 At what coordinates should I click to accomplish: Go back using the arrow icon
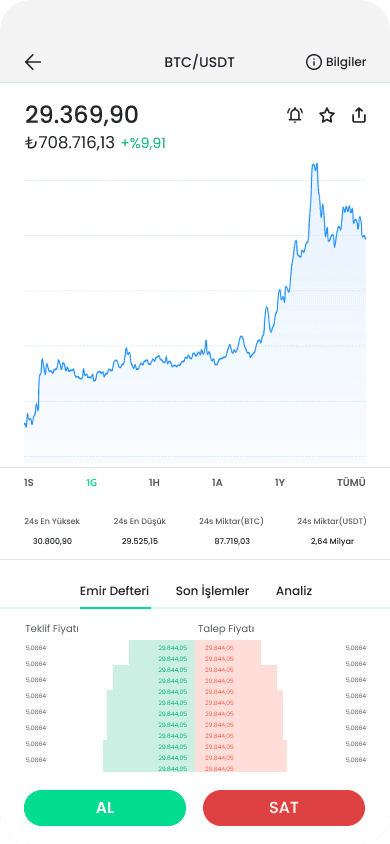click(x=33, y=62)
